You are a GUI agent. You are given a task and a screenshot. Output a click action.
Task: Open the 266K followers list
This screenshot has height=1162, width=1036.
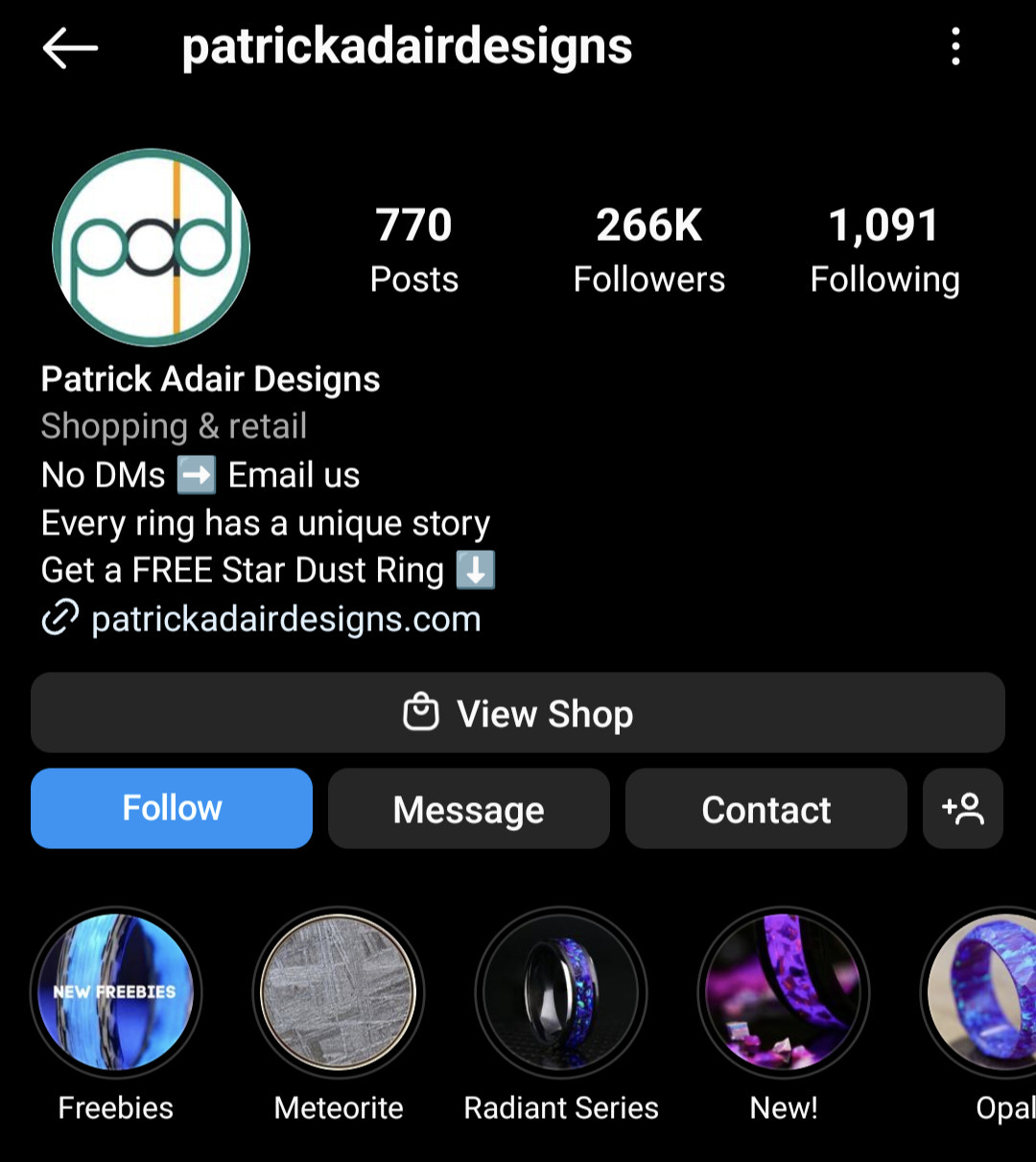coord(648,249)
